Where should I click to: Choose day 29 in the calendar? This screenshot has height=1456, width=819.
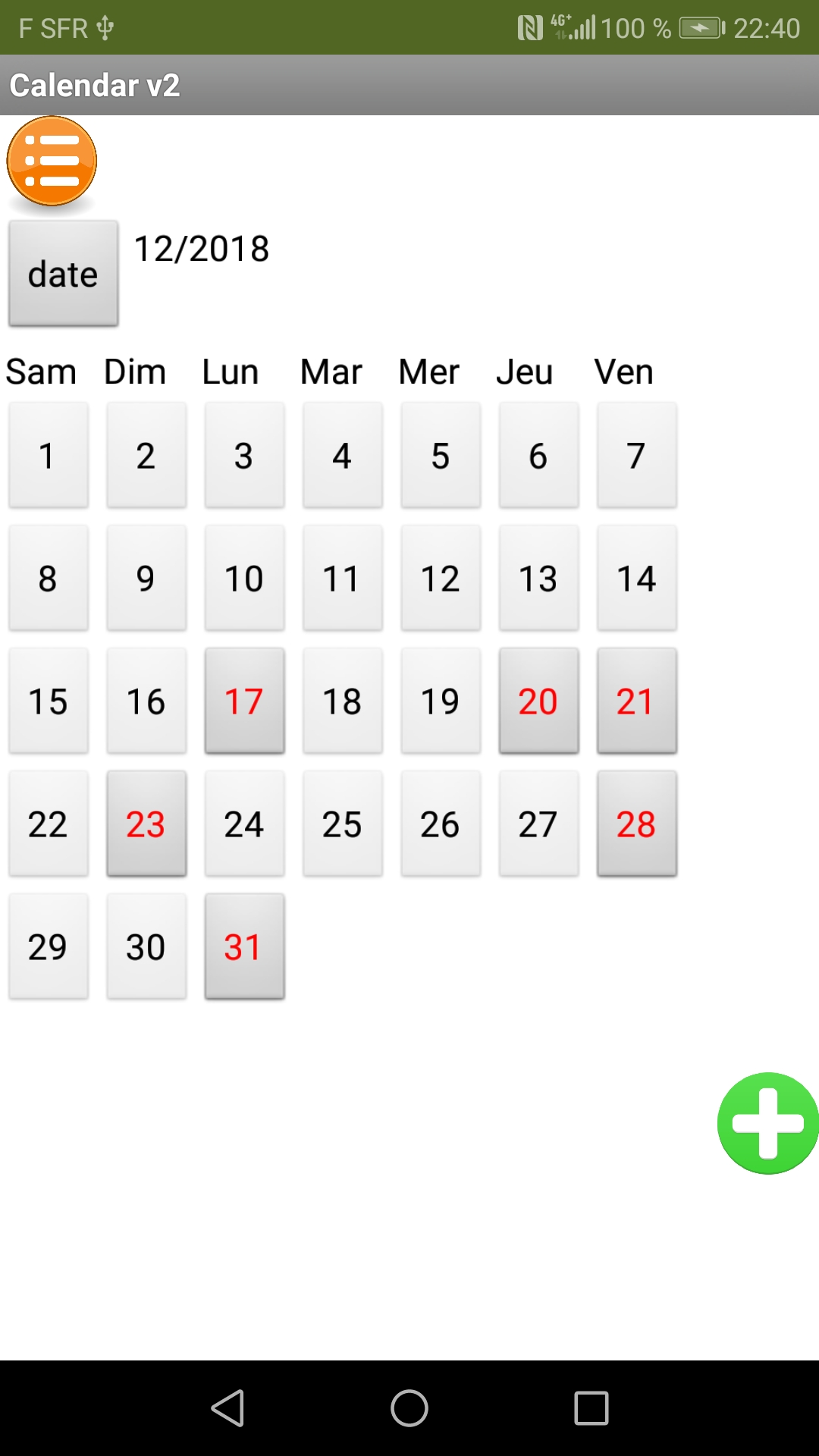pyautogui.click(x=49, y=946)
